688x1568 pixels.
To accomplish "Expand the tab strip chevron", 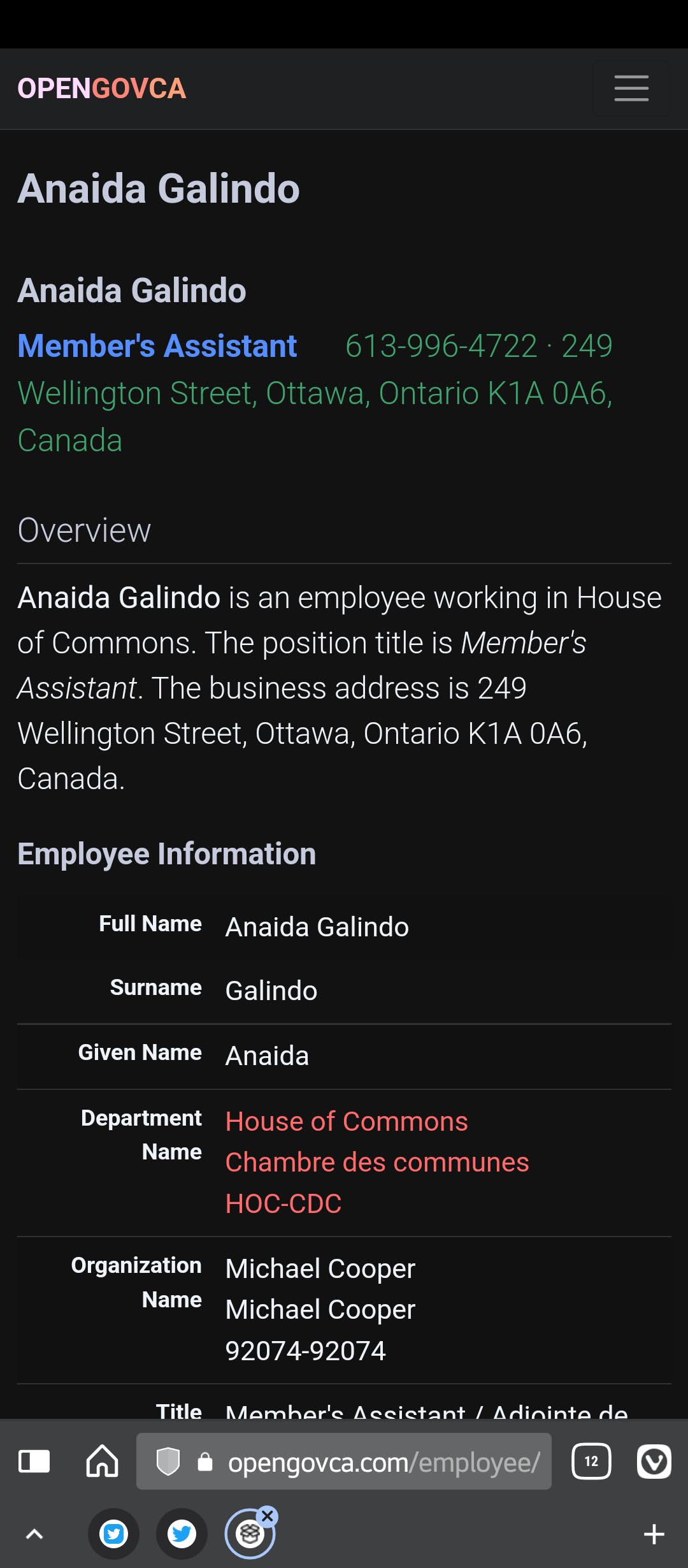I will 34,1534.
